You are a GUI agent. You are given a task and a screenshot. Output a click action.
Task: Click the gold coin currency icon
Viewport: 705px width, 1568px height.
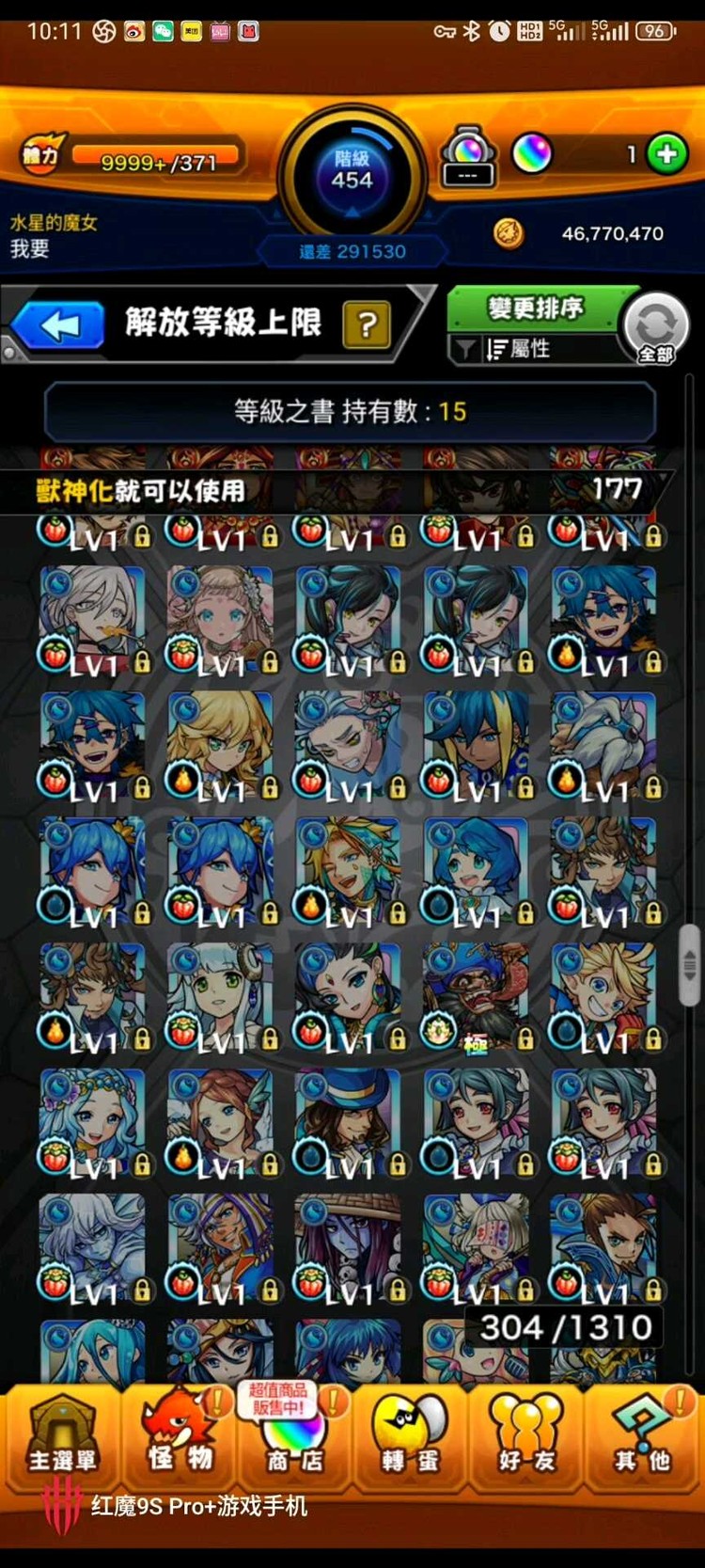[509, 232]
